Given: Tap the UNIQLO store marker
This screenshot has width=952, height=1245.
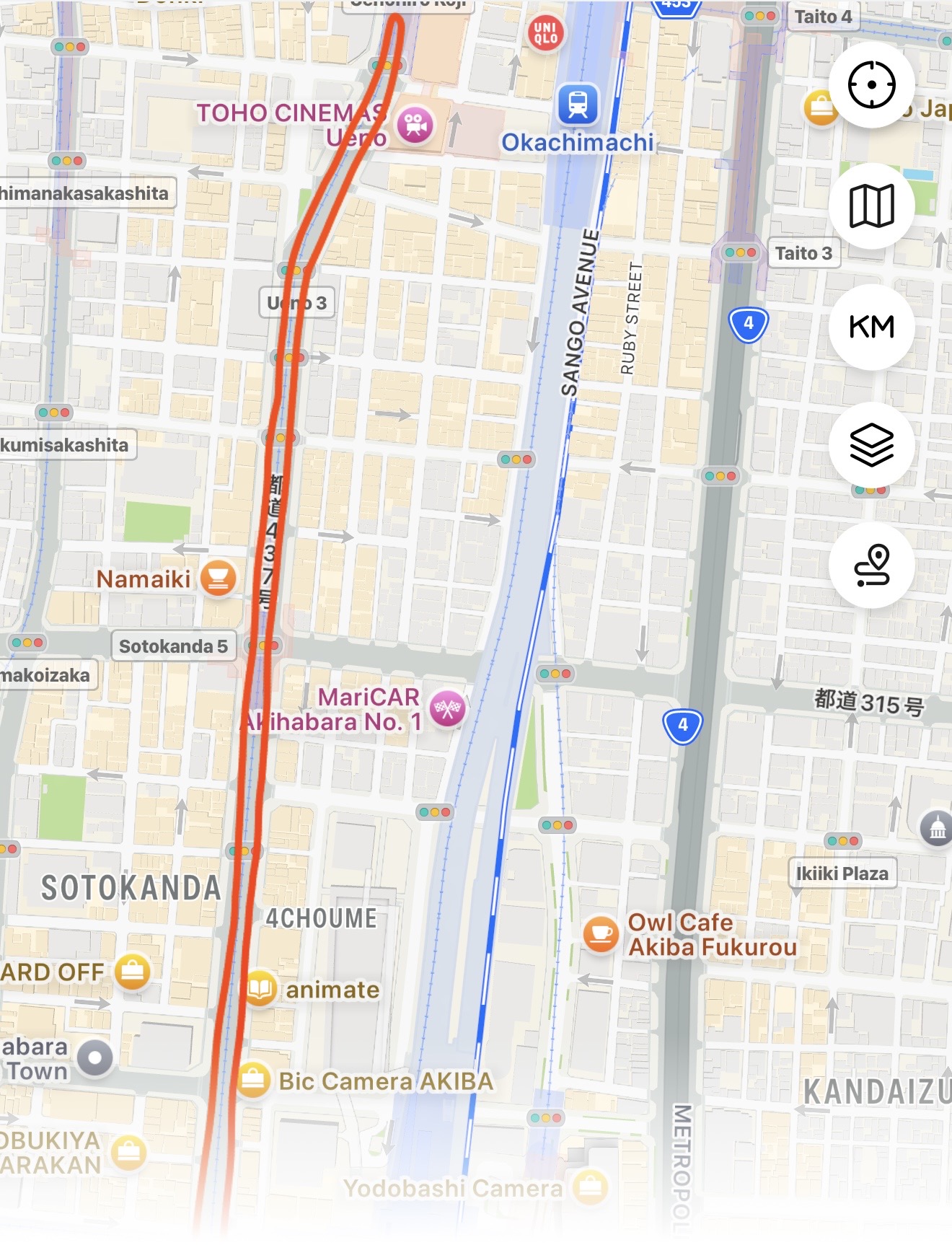Looking at the screenshot, I should point(546,33).
